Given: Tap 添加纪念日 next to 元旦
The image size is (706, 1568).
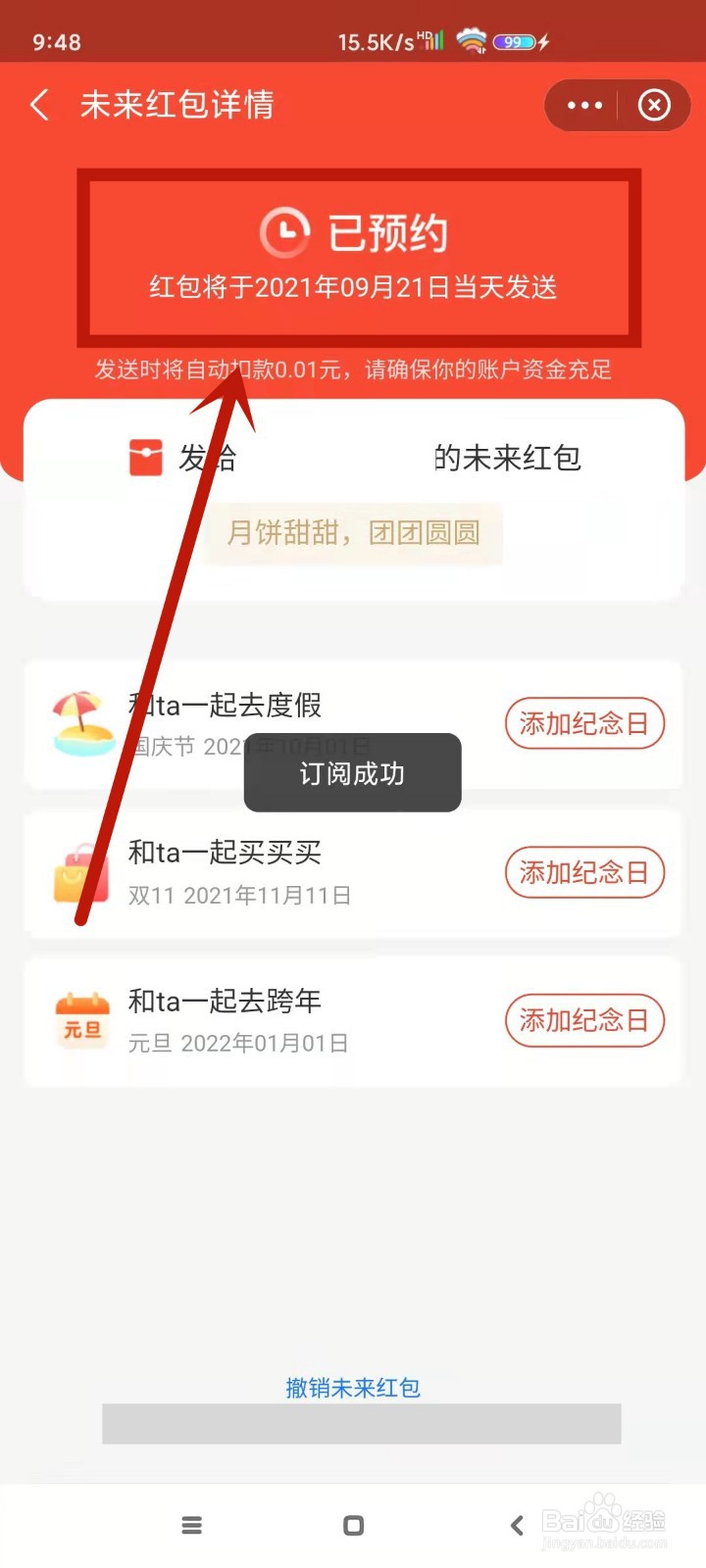Looking at the screenshot, I should tap(584, 1020).
